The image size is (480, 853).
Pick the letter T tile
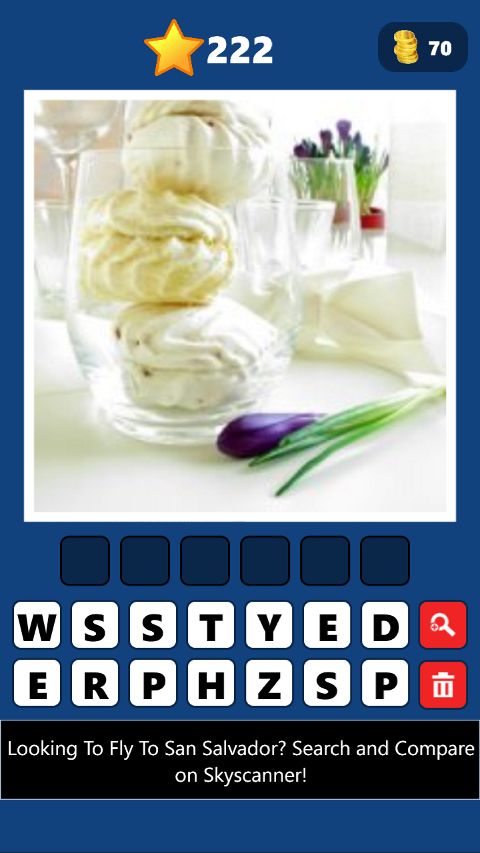(x=211, y=625)
